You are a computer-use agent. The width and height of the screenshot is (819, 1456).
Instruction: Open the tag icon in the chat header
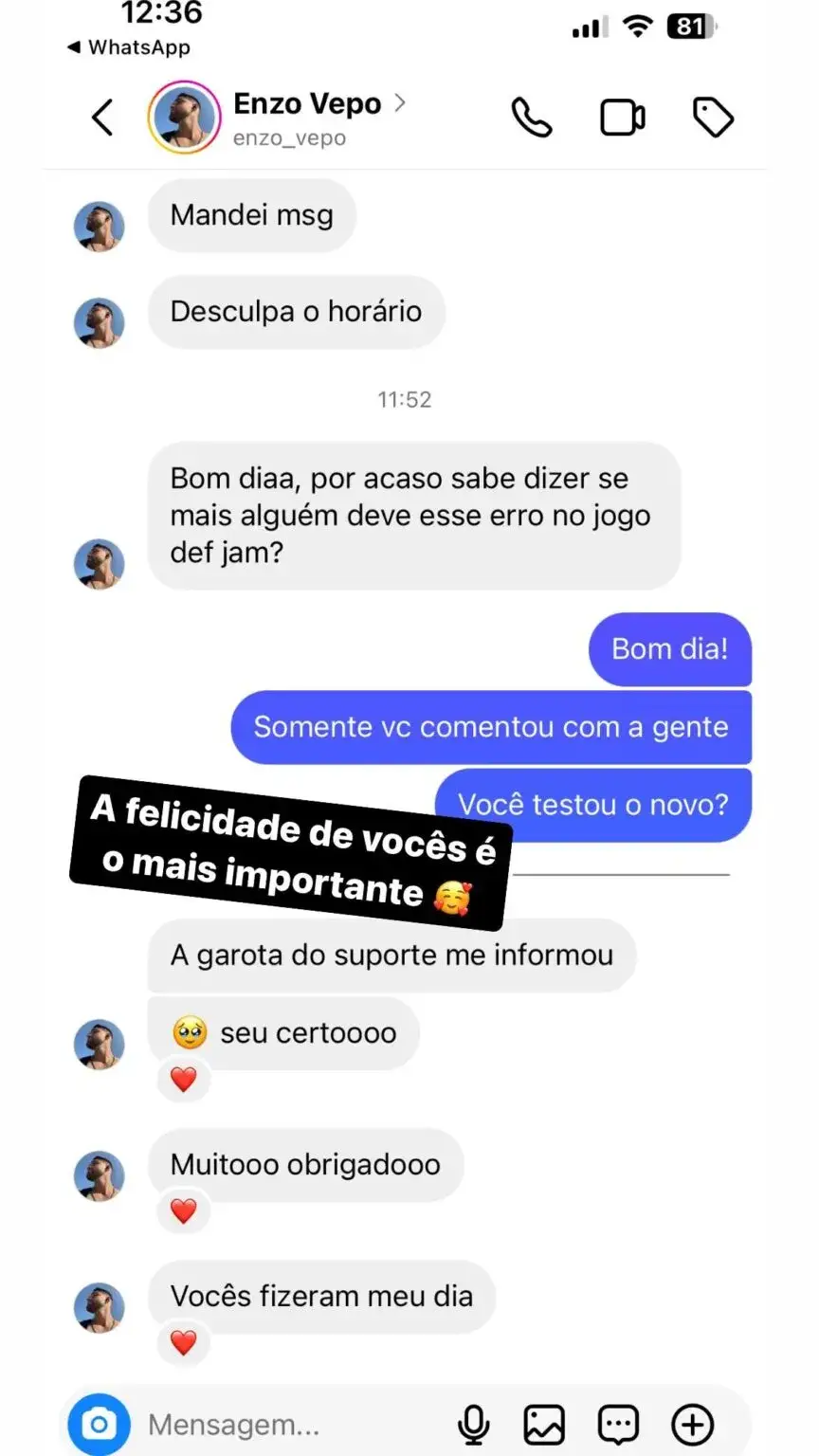713,118
